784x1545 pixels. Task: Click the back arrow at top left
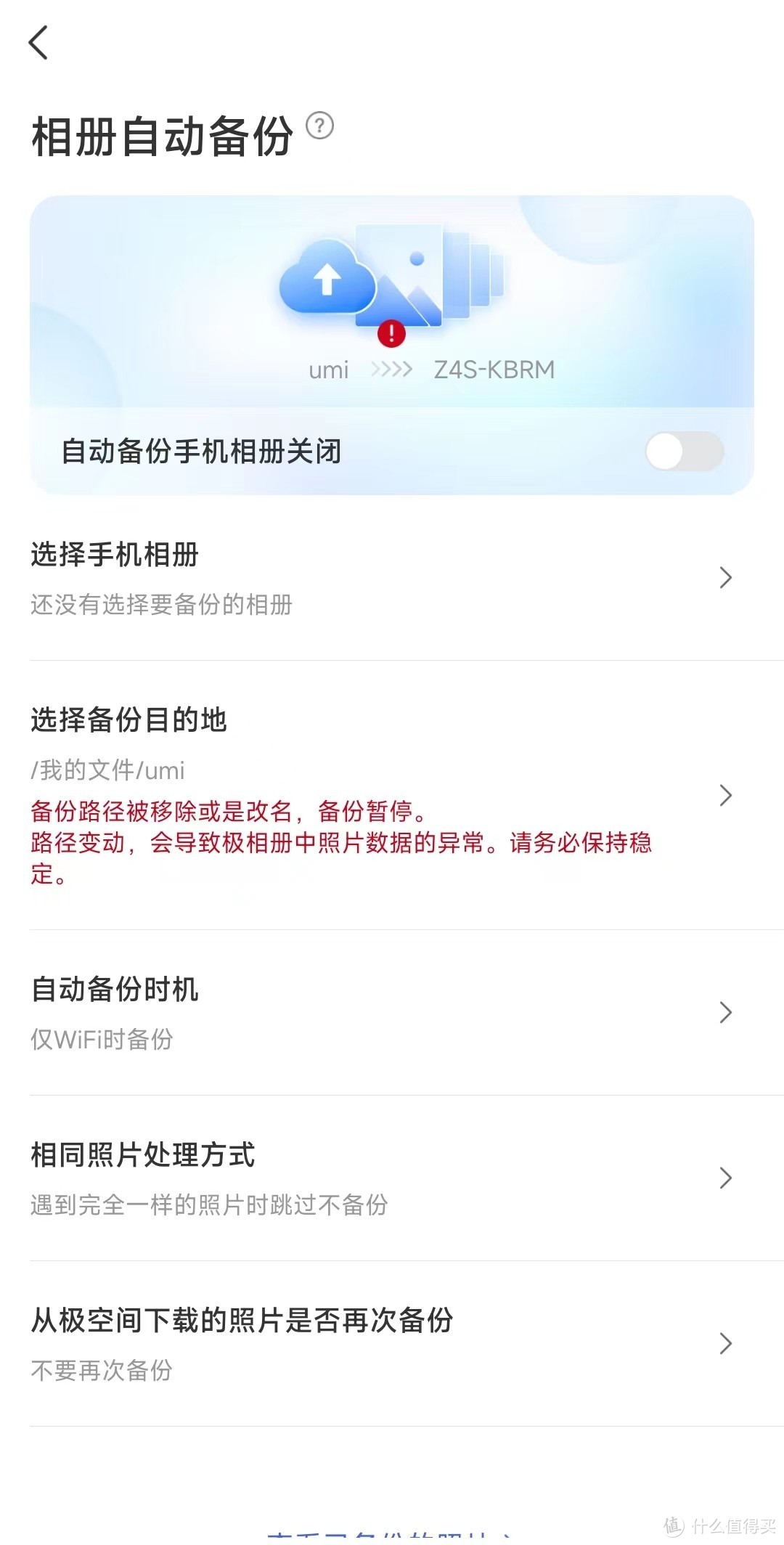click(40, 42)
